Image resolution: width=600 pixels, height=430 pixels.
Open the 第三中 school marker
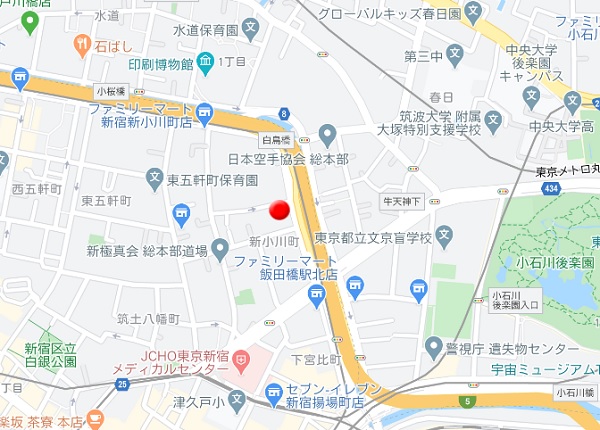click(x=455, y=54)
